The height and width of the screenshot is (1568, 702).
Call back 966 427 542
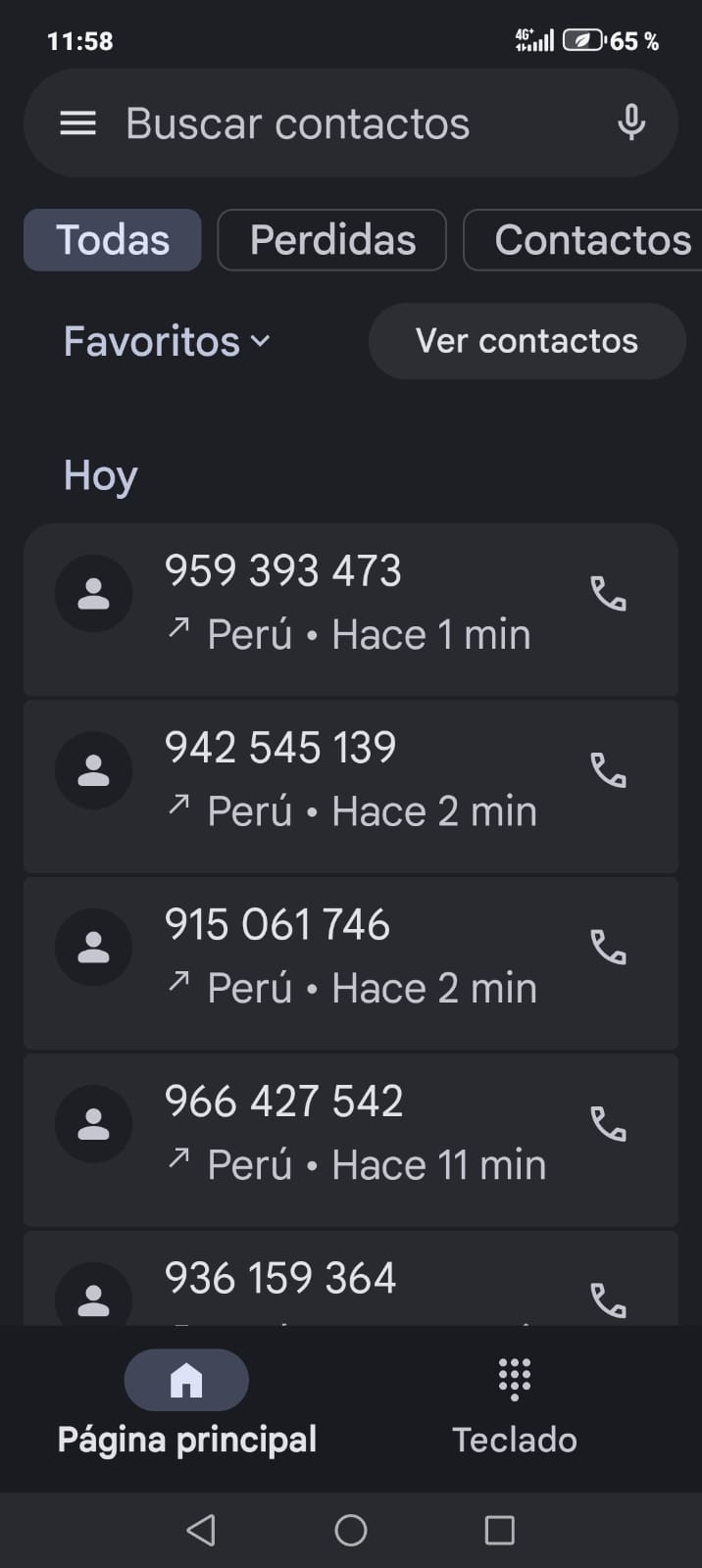coord(608,1124)
